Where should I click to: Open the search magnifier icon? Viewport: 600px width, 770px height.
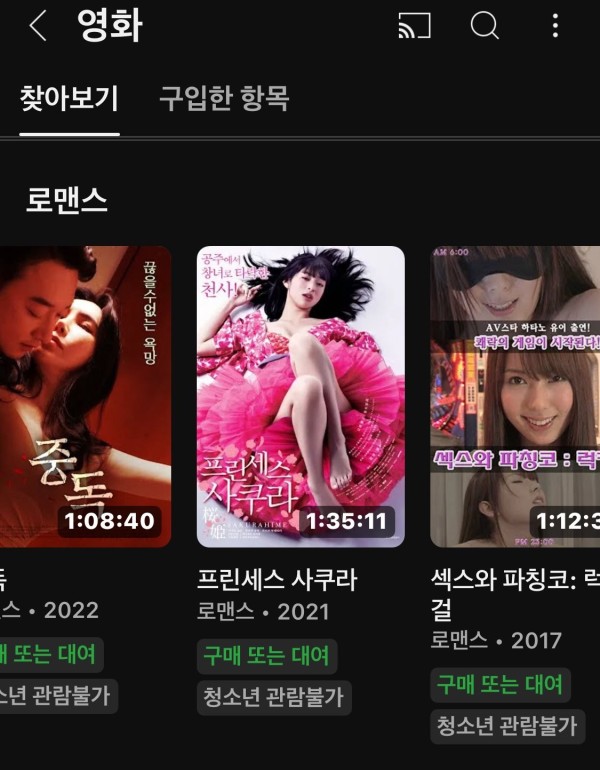pyautogui.click(x=485, y=27)
